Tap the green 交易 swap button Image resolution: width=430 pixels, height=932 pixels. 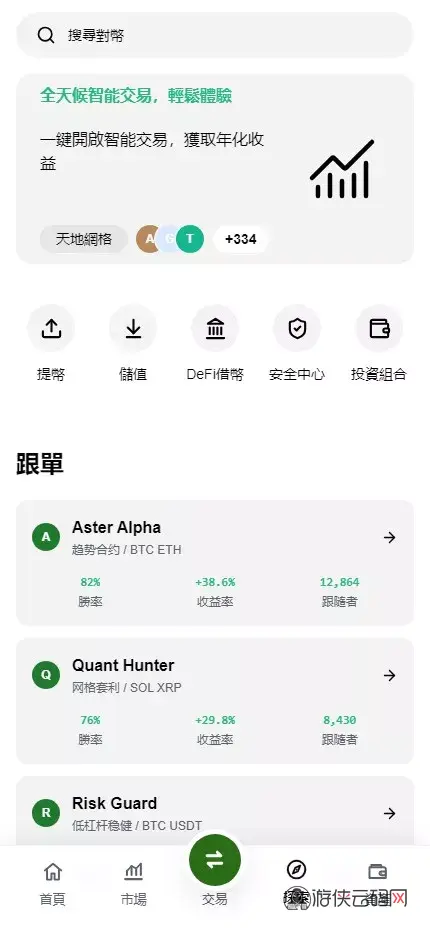215,859
